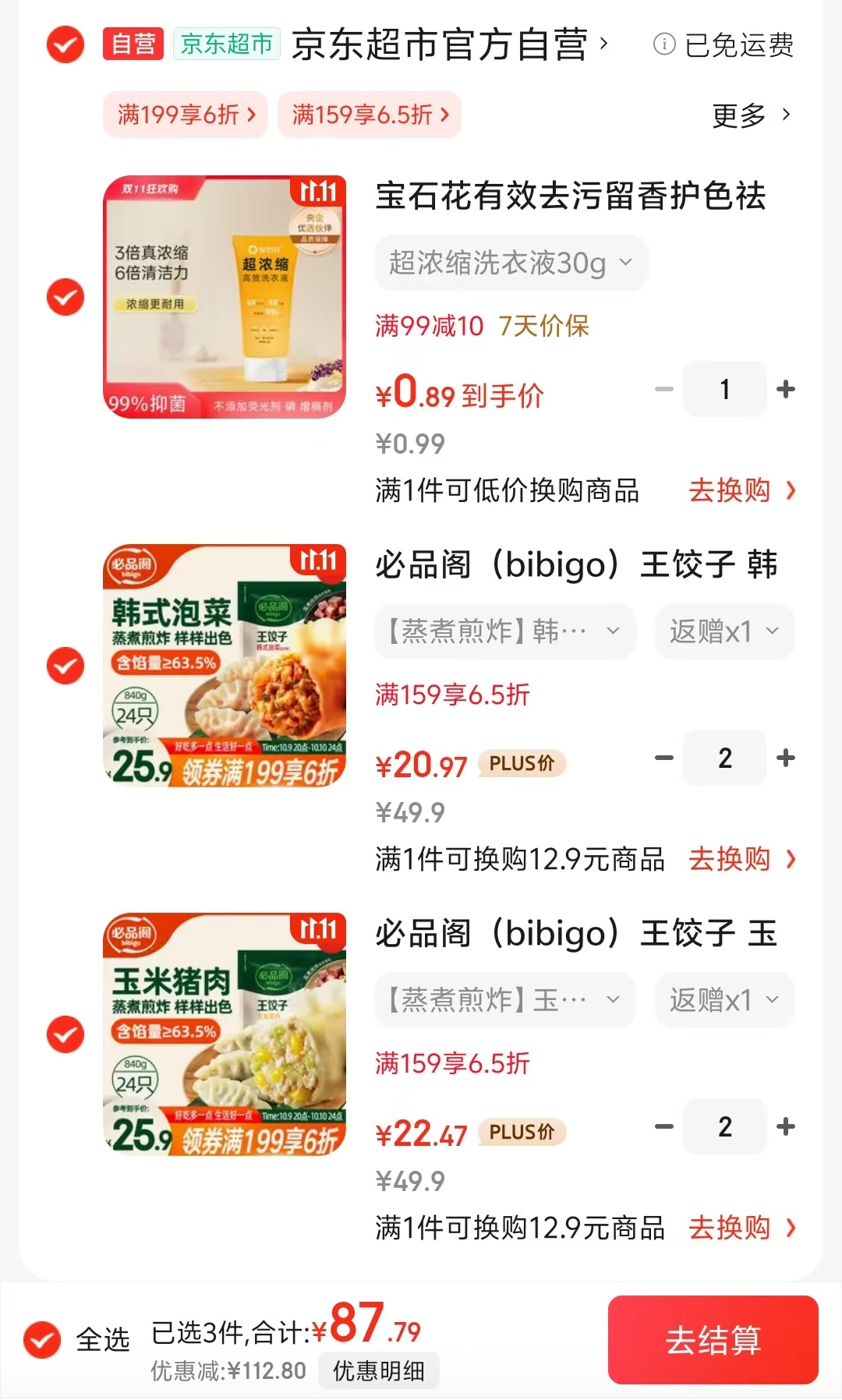Image resolution: width=842 pixels, height=1400 pixels.
Task: Tap 去换购 under the 宝石花 detergent
Action: 741,490
